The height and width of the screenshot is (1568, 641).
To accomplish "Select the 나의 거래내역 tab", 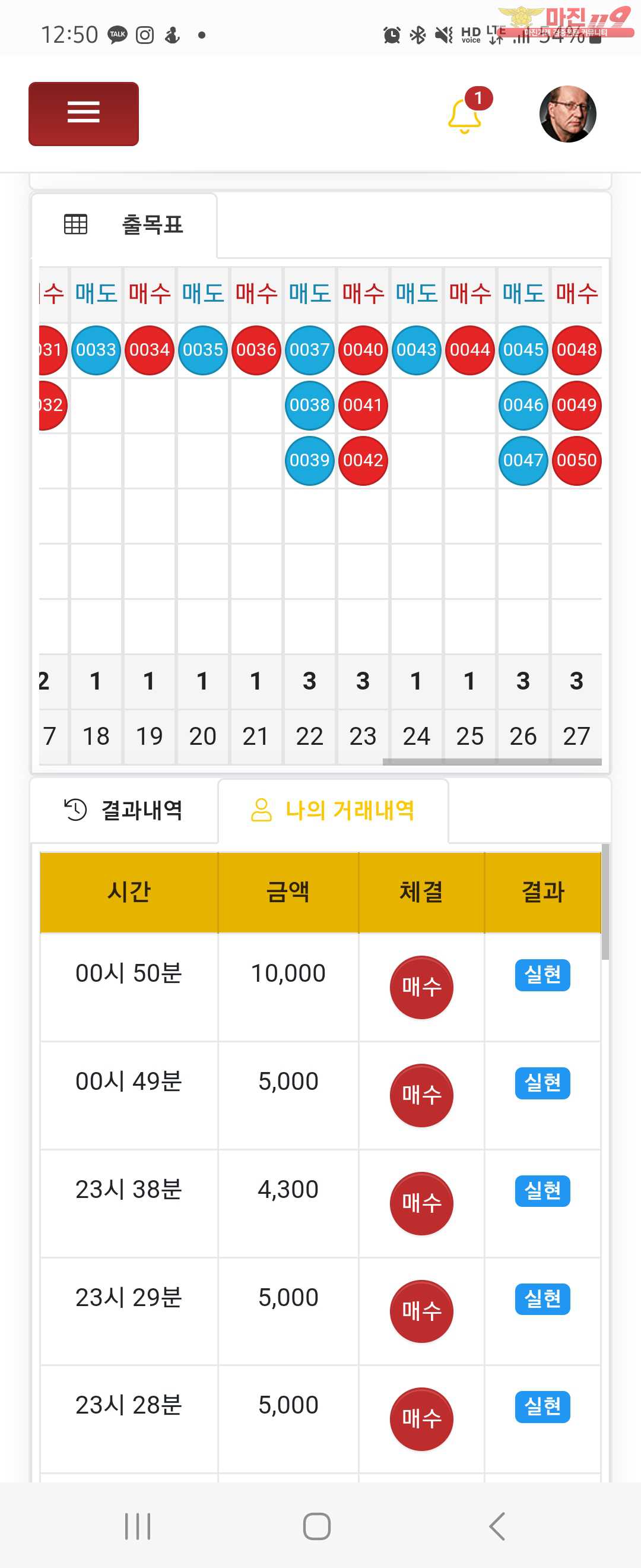I will point(334,810).
